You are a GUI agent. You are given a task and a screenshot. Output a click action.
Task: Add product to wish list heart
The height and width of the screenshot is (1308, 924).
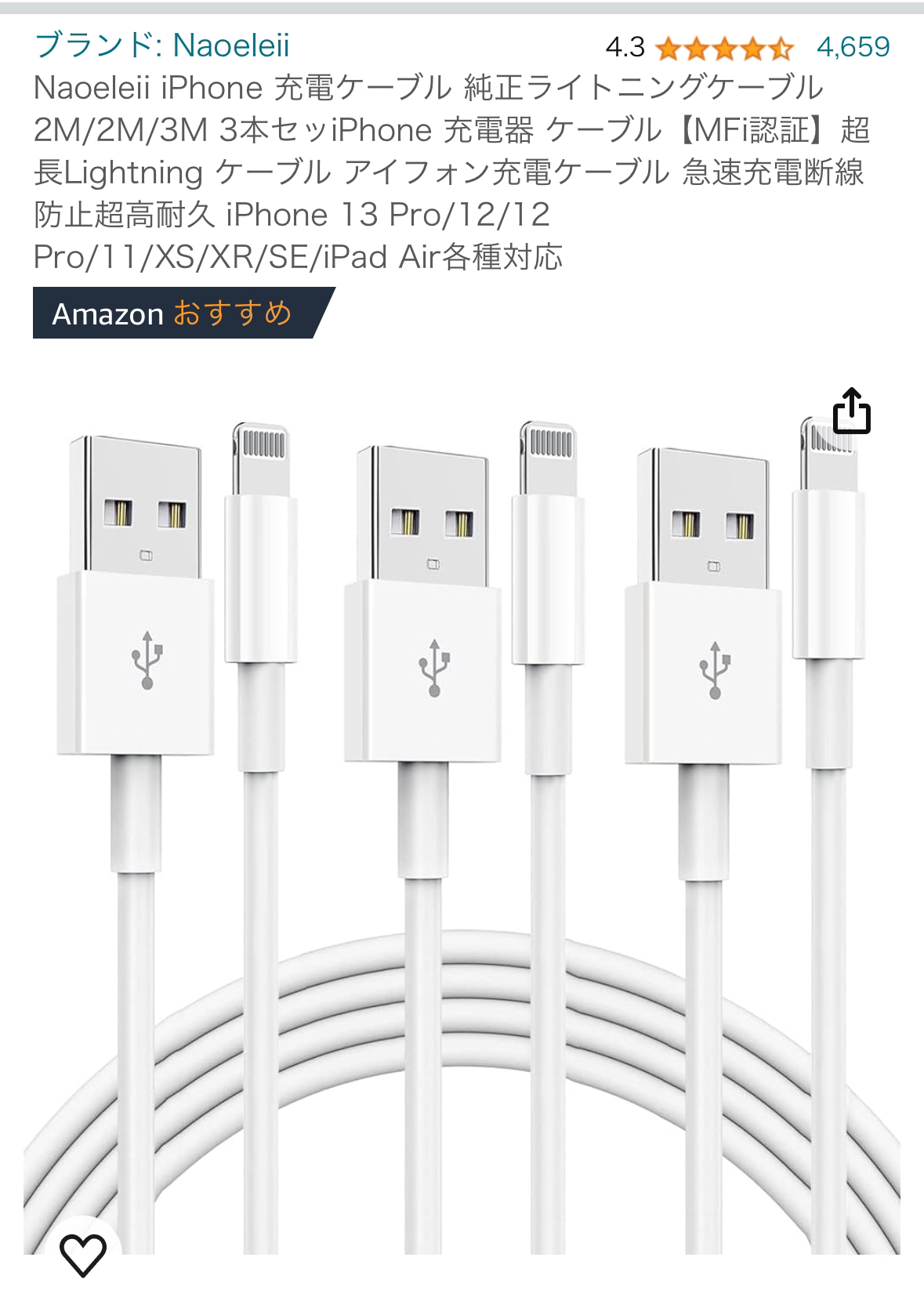[x=83, y=1255]
